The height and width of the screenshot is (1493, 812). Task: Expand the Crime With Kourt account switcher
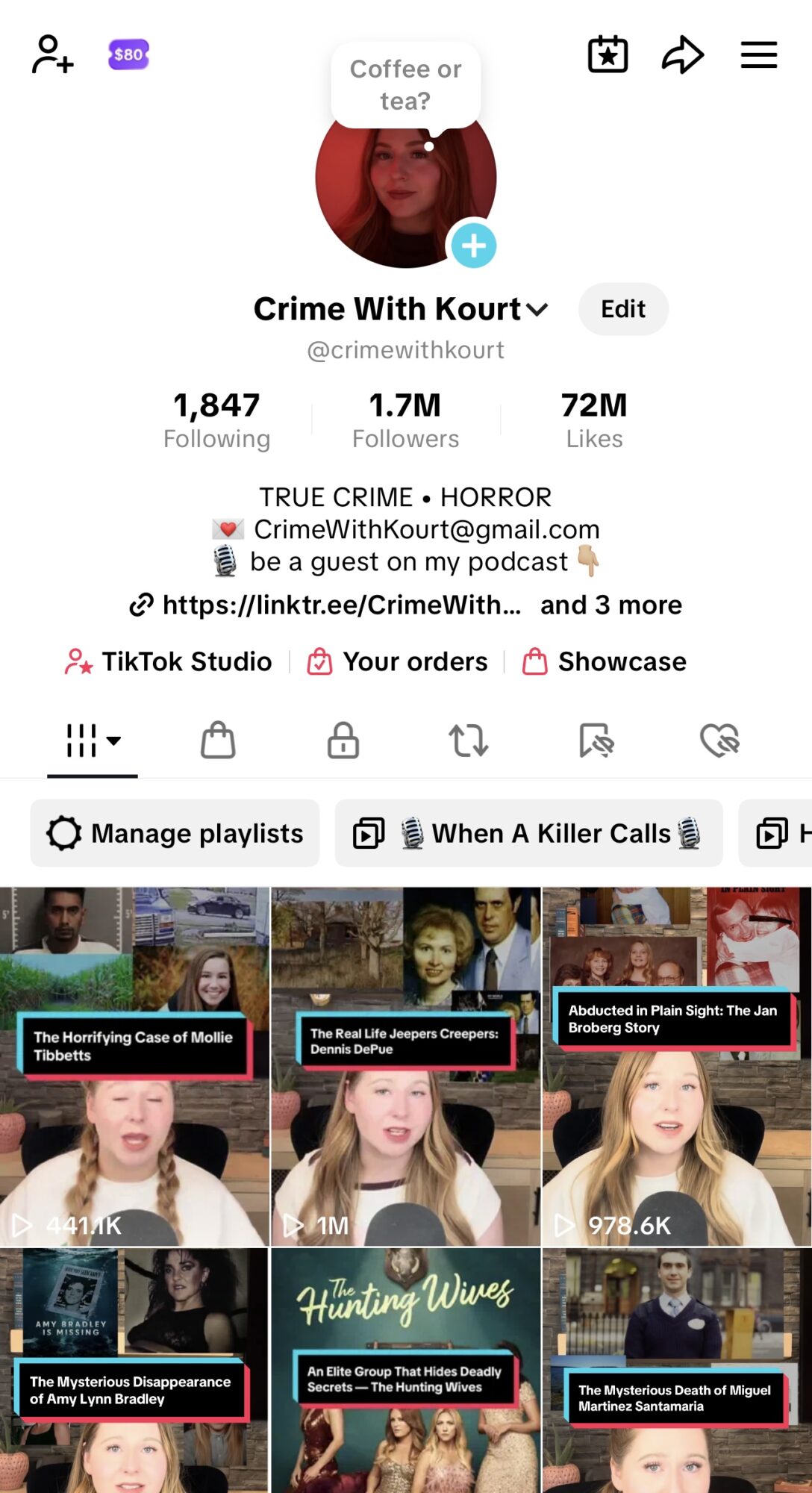coord(537,309)
